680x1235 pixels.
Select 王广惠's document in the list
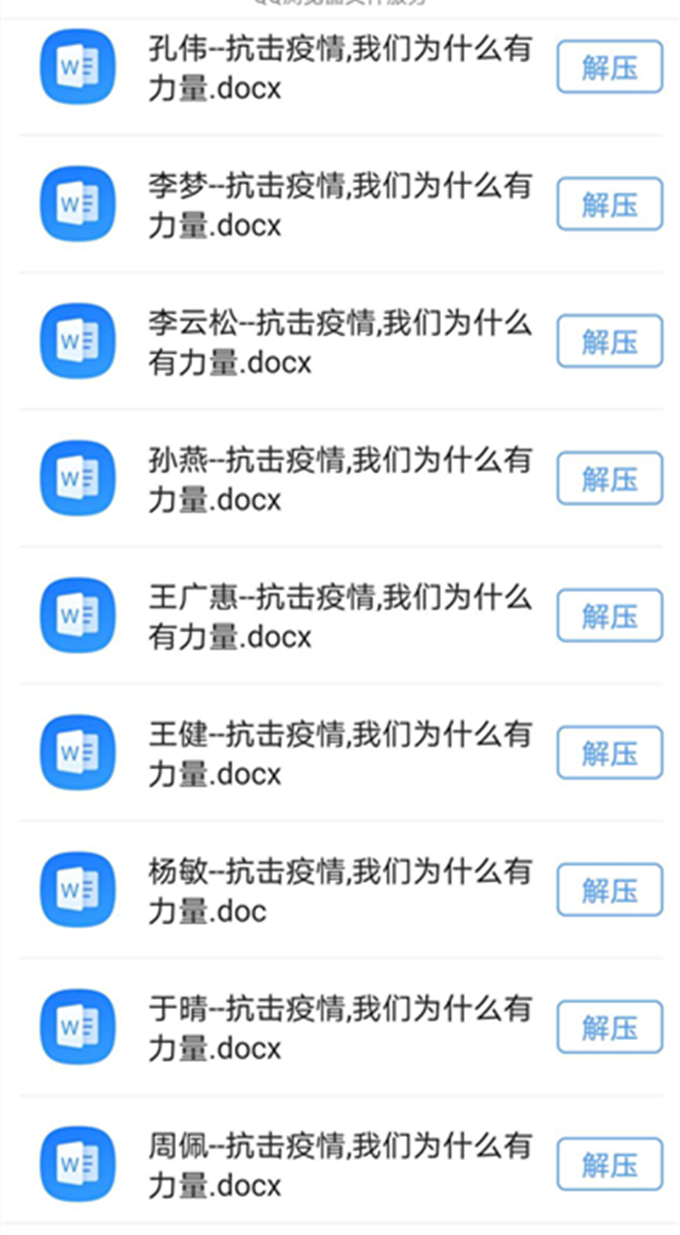[x=338, y=616]
